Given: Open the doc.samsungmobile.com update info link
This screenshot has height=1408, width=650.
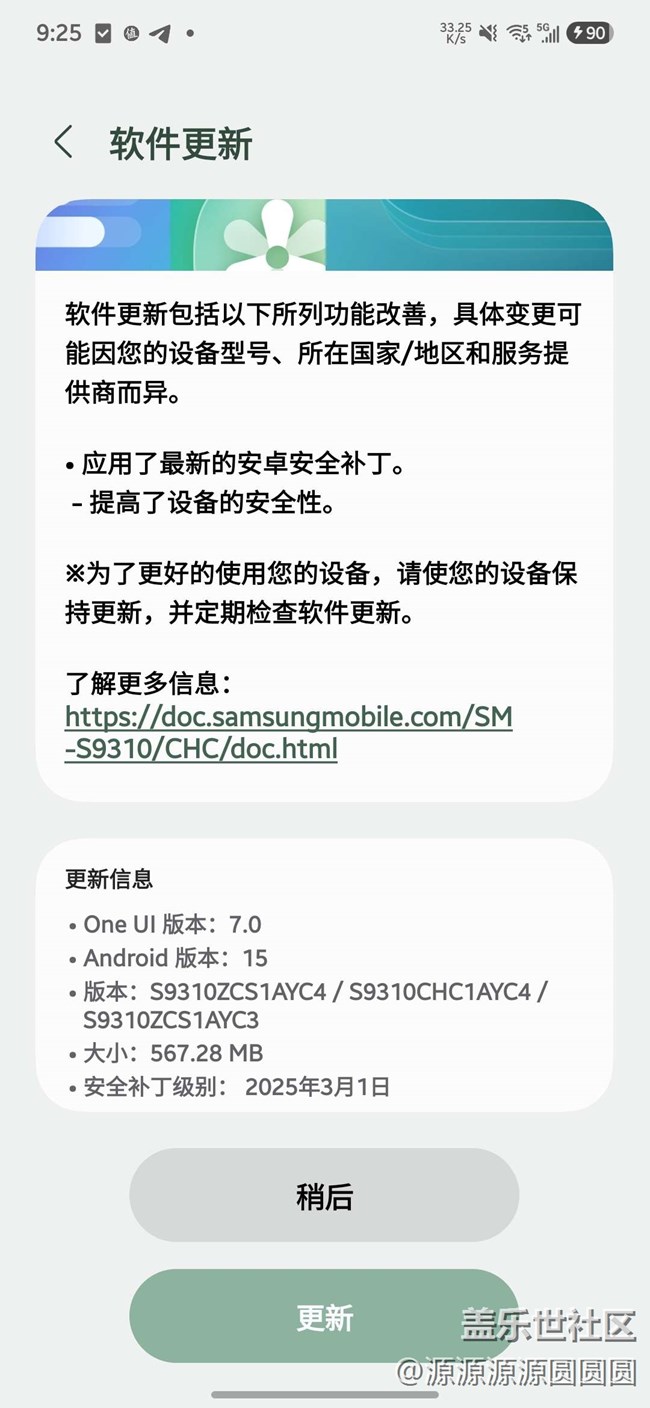Looking at the screenshot, I should tap(289, 732).
